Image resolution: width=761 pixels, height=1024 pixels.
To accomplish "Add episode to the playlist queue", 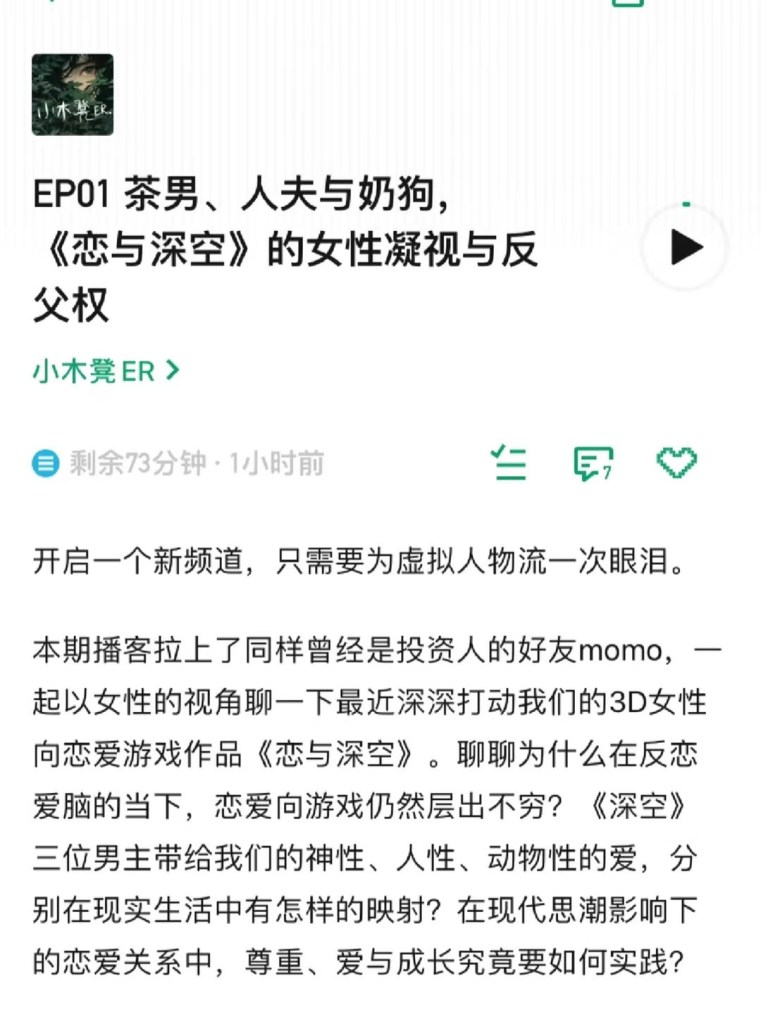I will tap(508, 463).
